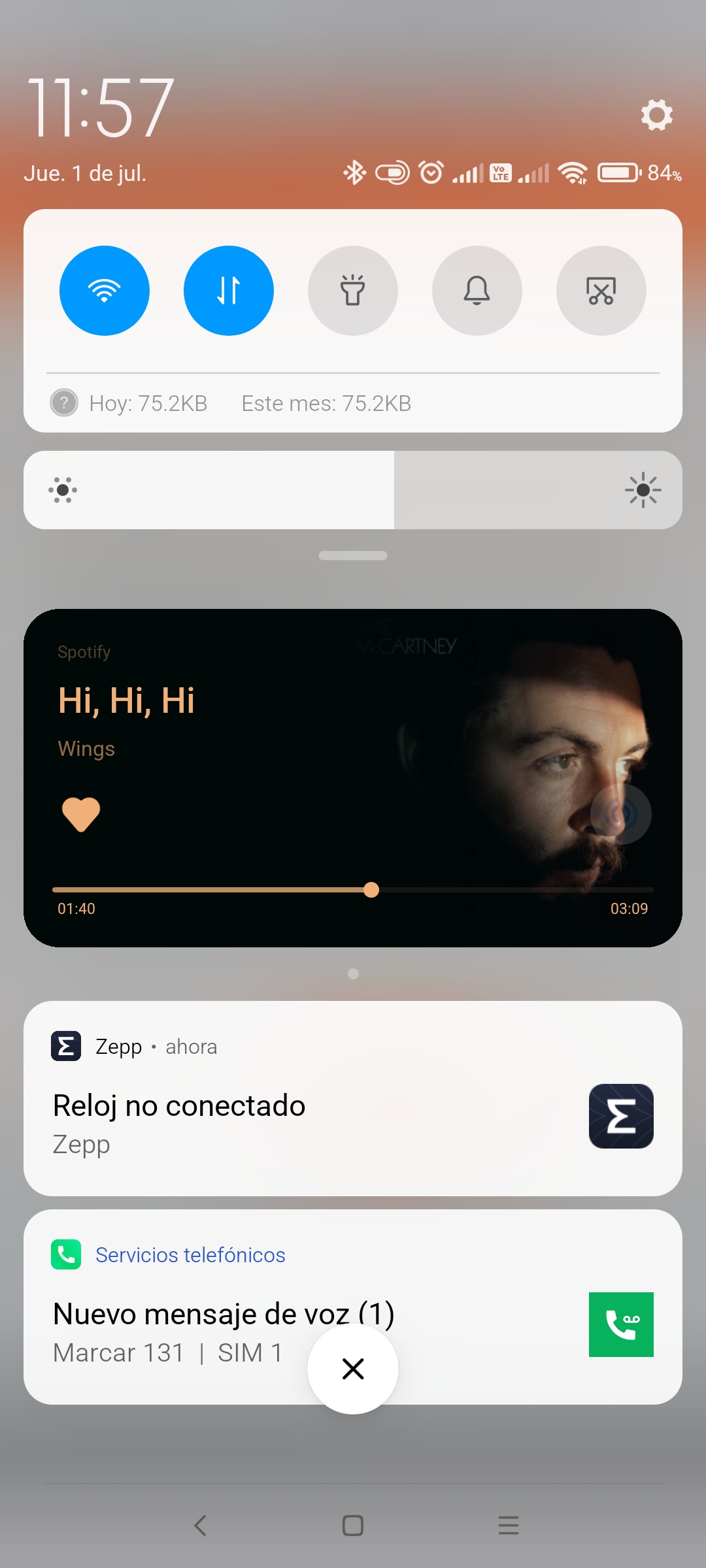Open data usage help question mark
The width and height of the screenshot is (706, 1568).
64,403
